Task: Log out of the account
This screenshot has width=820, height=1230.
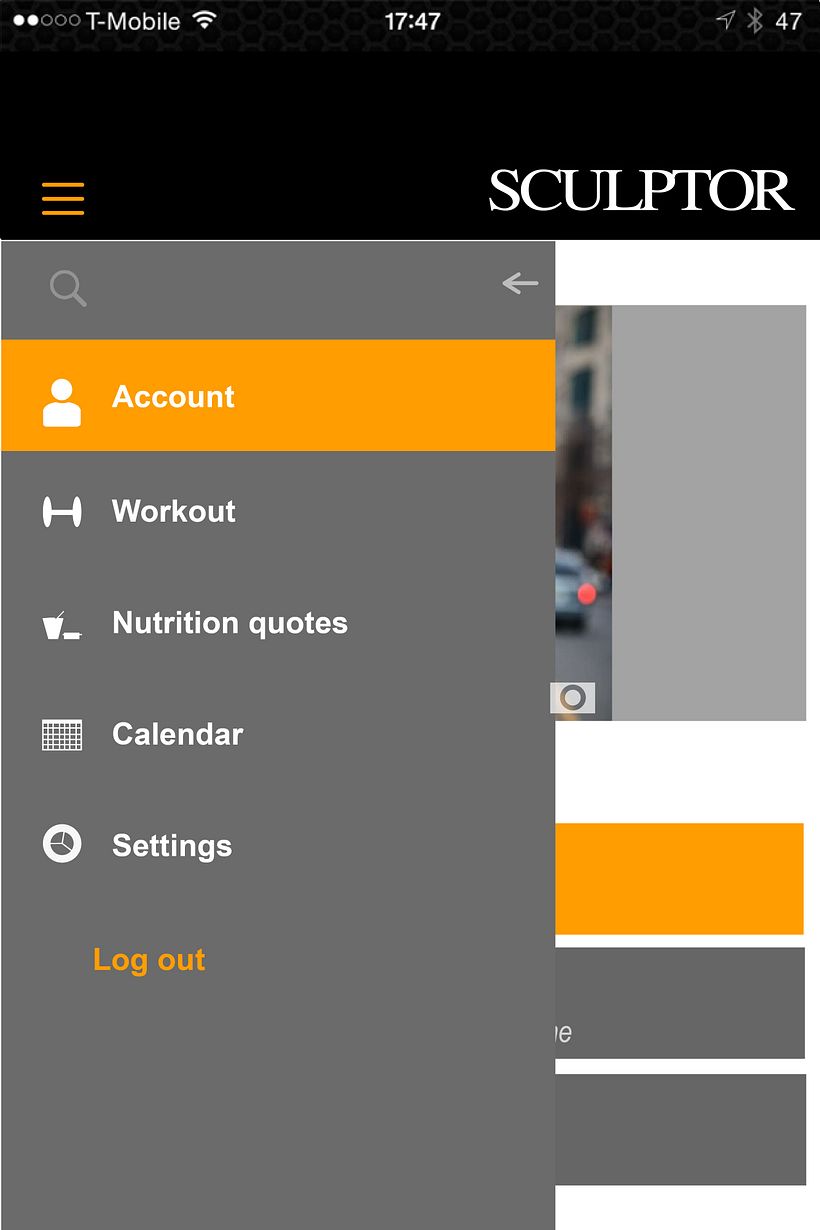Action: pyautogui.click(x=149, y=960)
